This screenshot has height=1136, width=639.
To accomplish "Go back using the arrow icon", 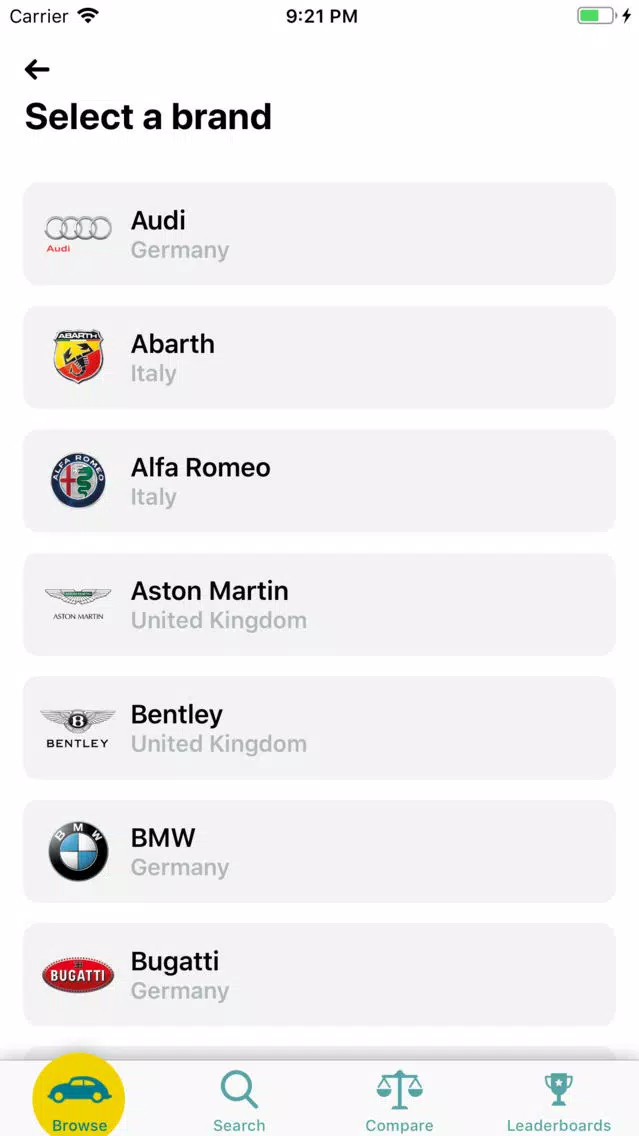I will [37, 70].
